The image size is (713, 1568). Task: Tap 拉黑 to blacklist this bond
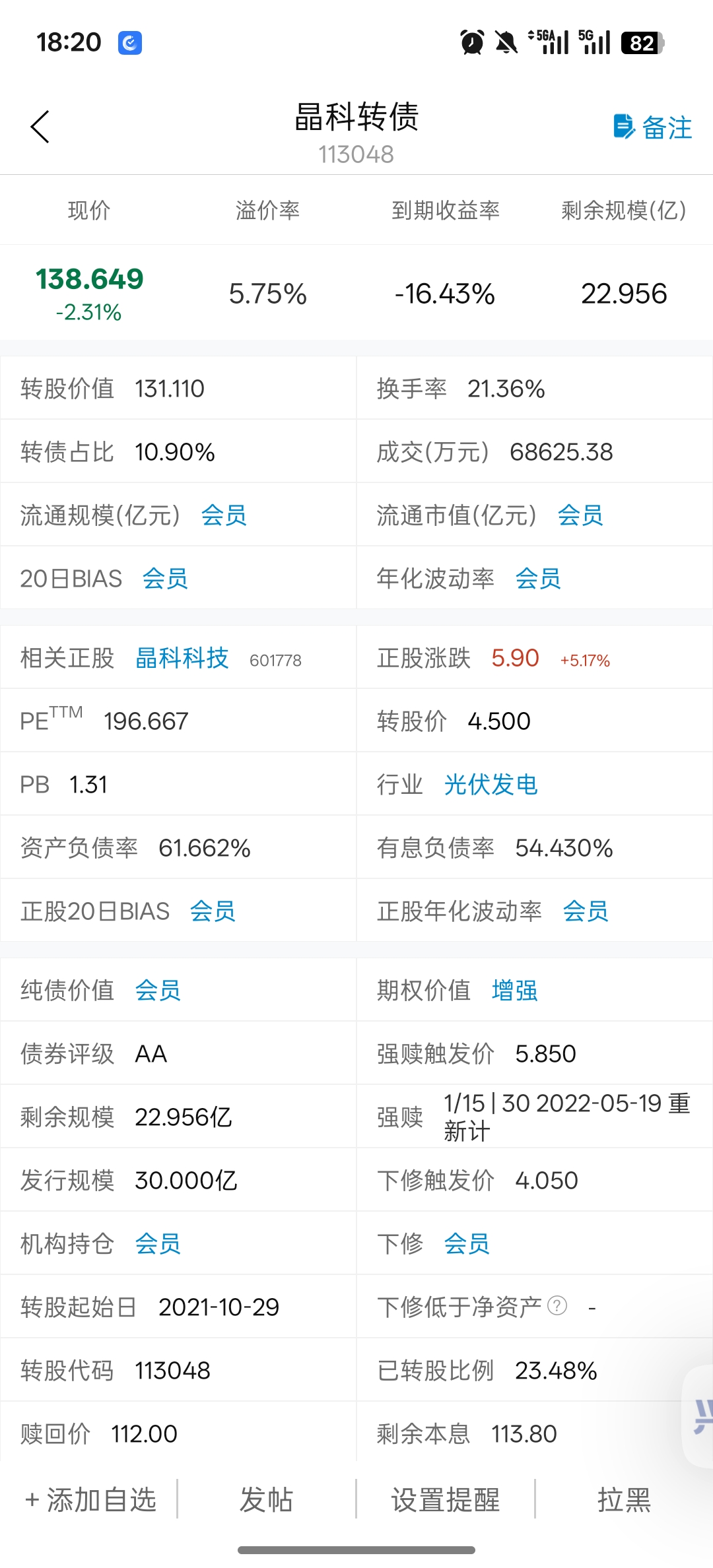click(624, 1500)
